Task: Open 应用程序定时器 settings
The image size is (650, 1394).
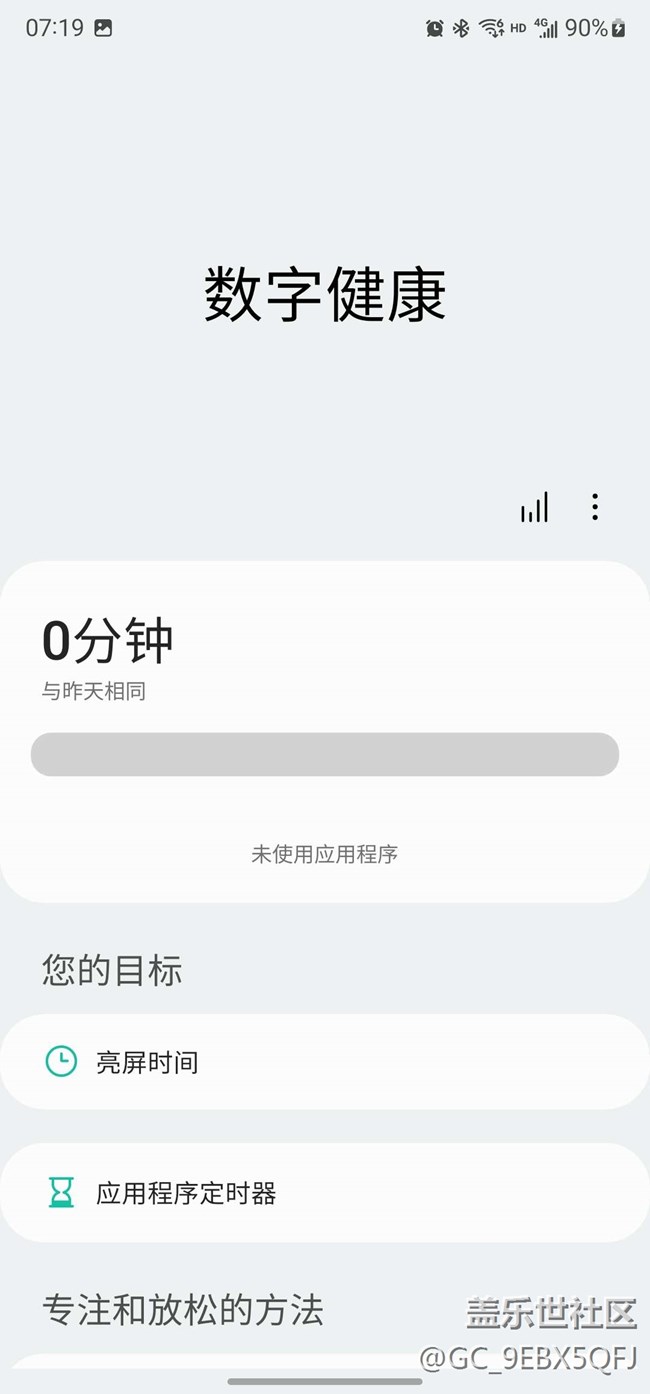Action: tap(324, 1193)
